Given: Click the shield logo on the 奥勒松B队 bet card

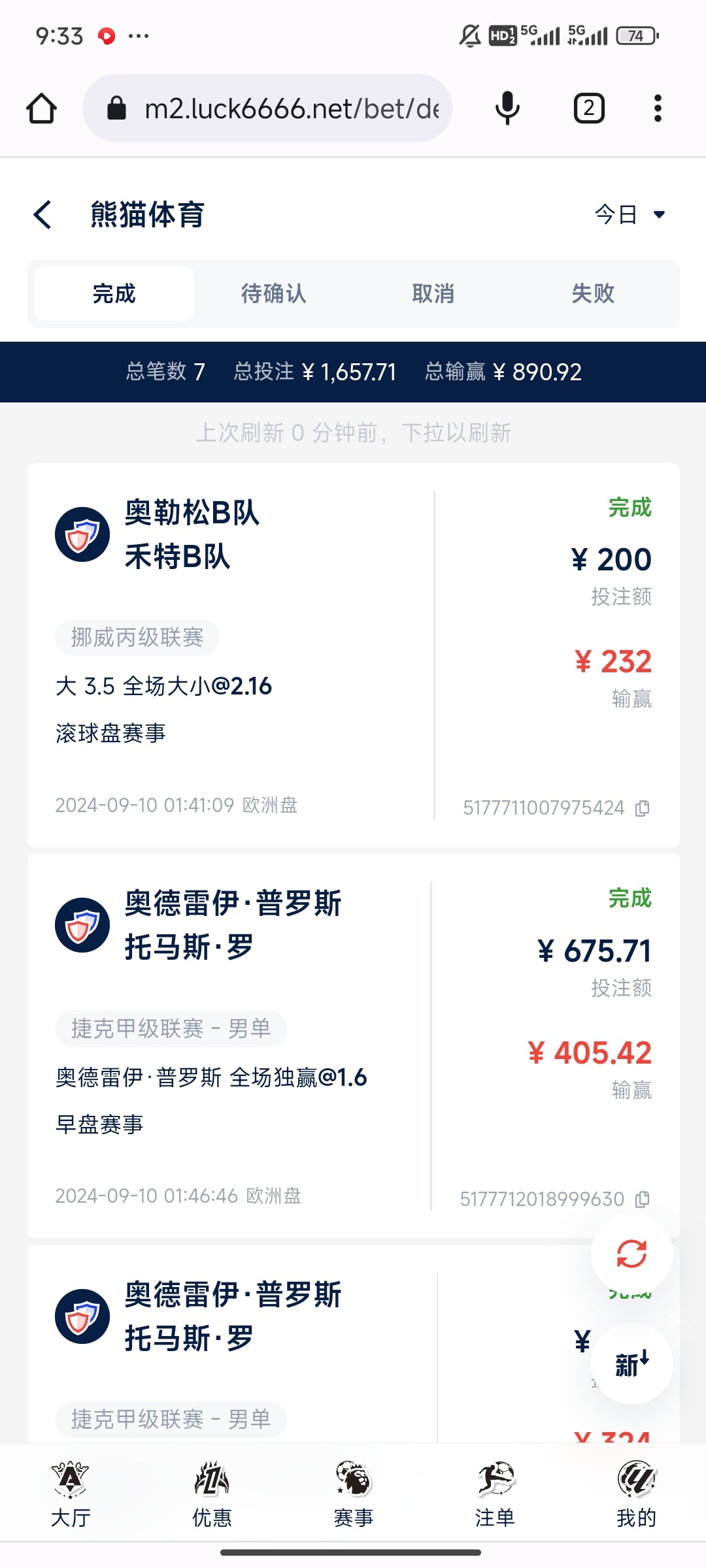Looking at the screenshot, I should (81, 533).
